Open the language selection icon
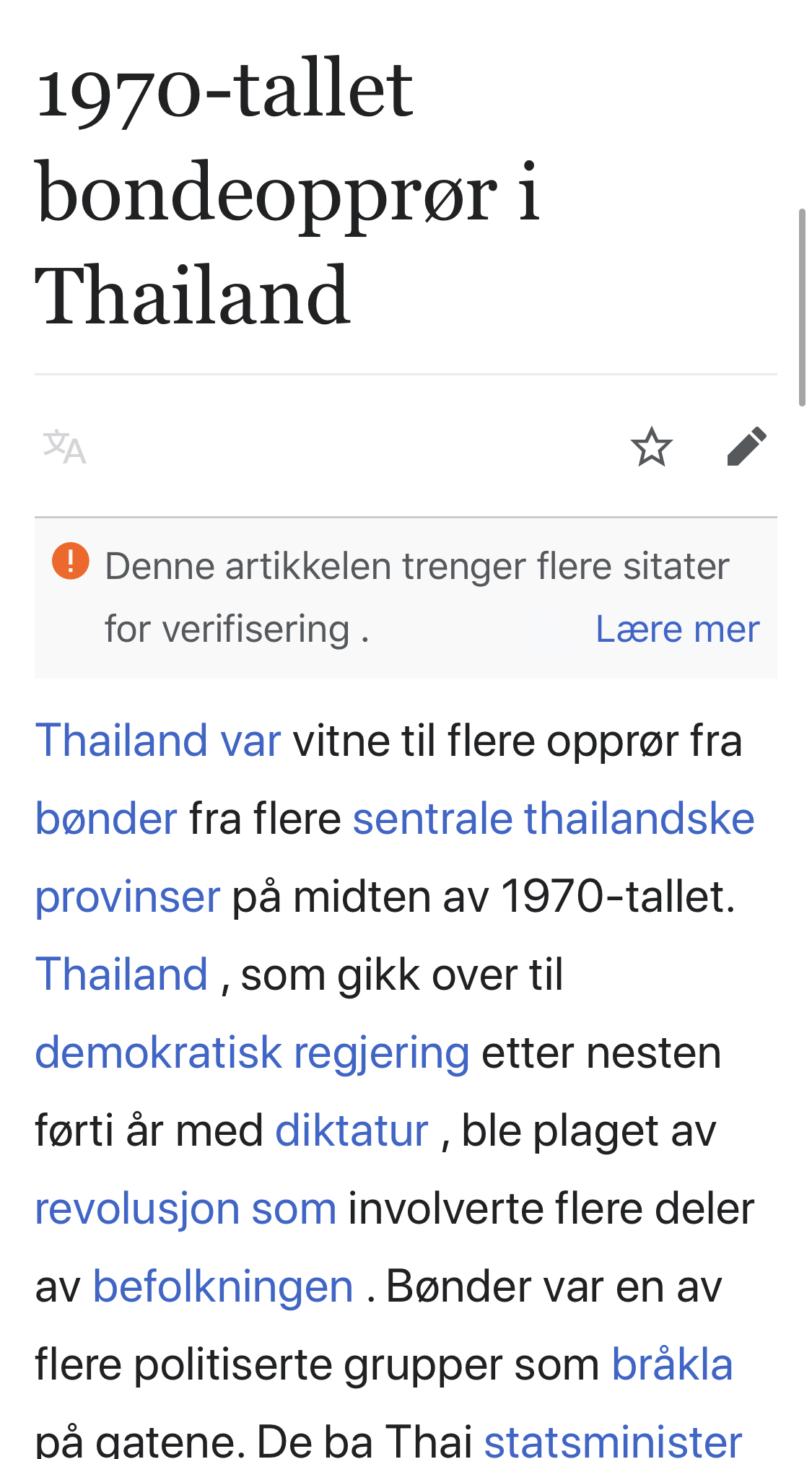Viewport: 812px width, 1459px height. click(x=65, y=448)
